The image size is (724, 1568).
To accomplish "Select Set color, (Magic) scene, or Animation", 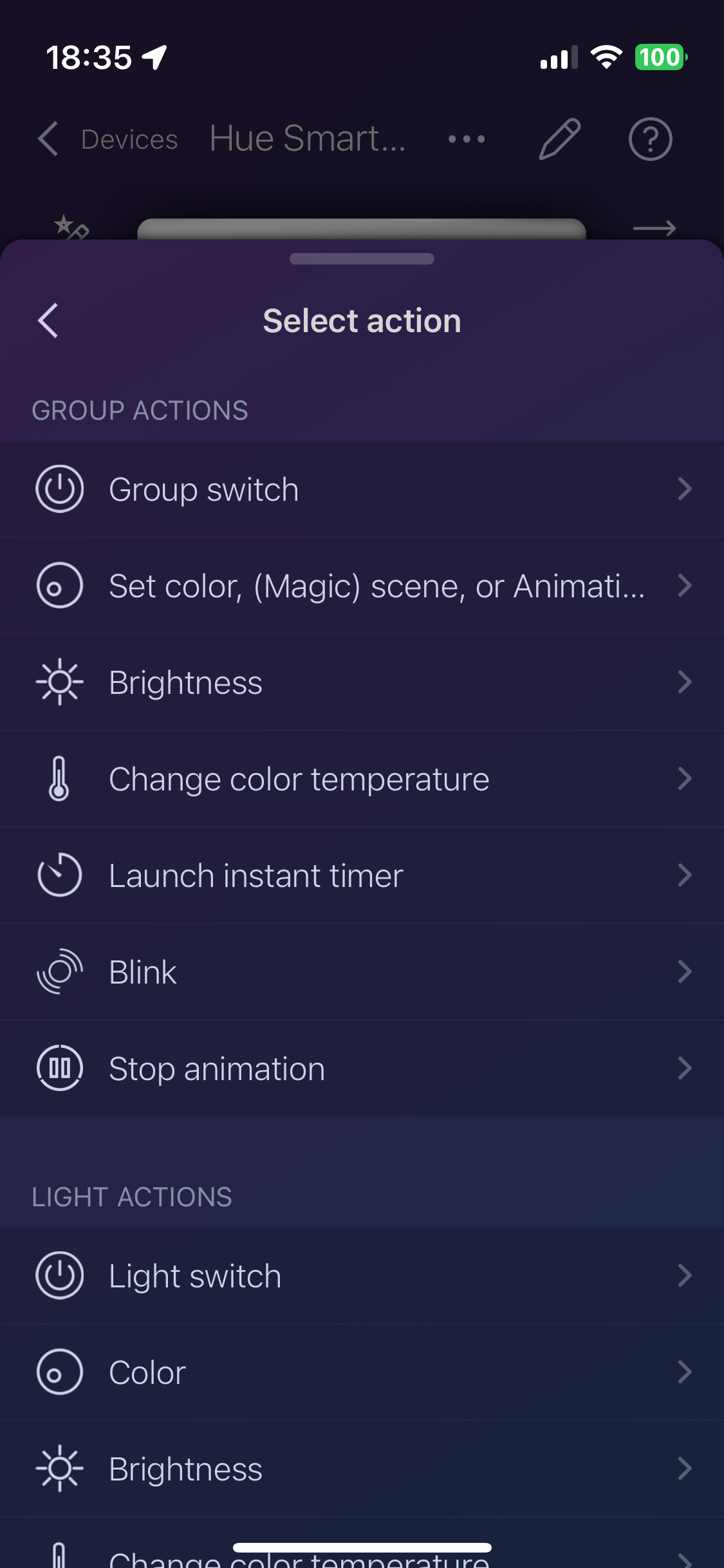I will pos(362,586).
